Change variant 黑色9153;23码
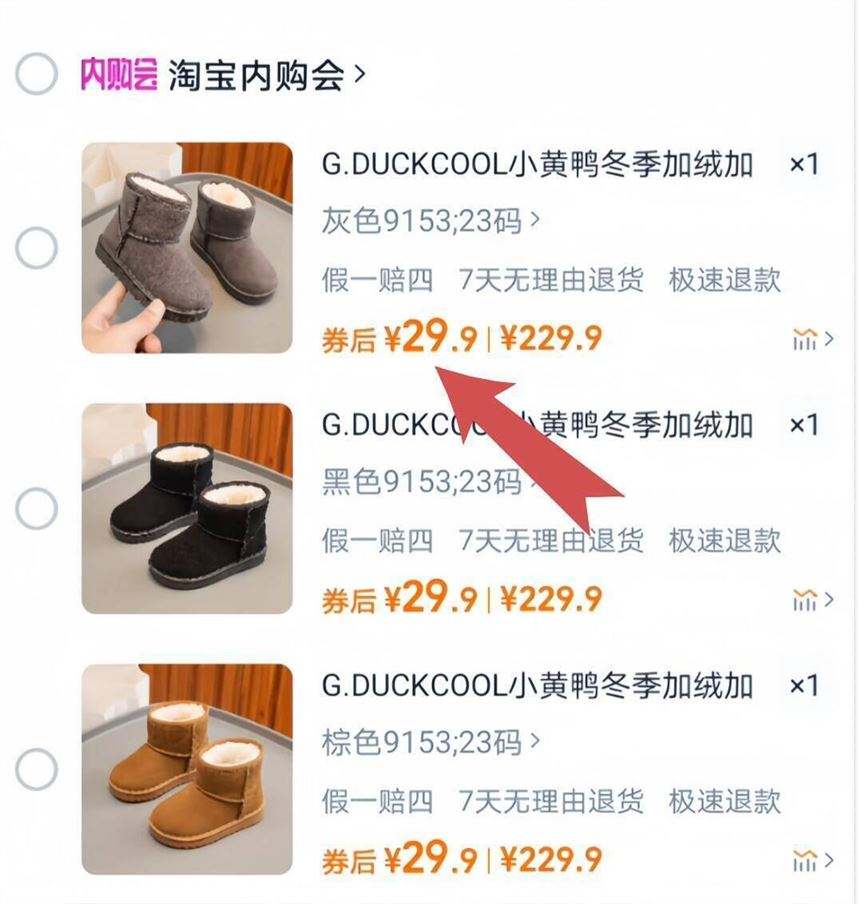Image resolution: width=858 pixels, height=904 pixels. coord(432,482)
